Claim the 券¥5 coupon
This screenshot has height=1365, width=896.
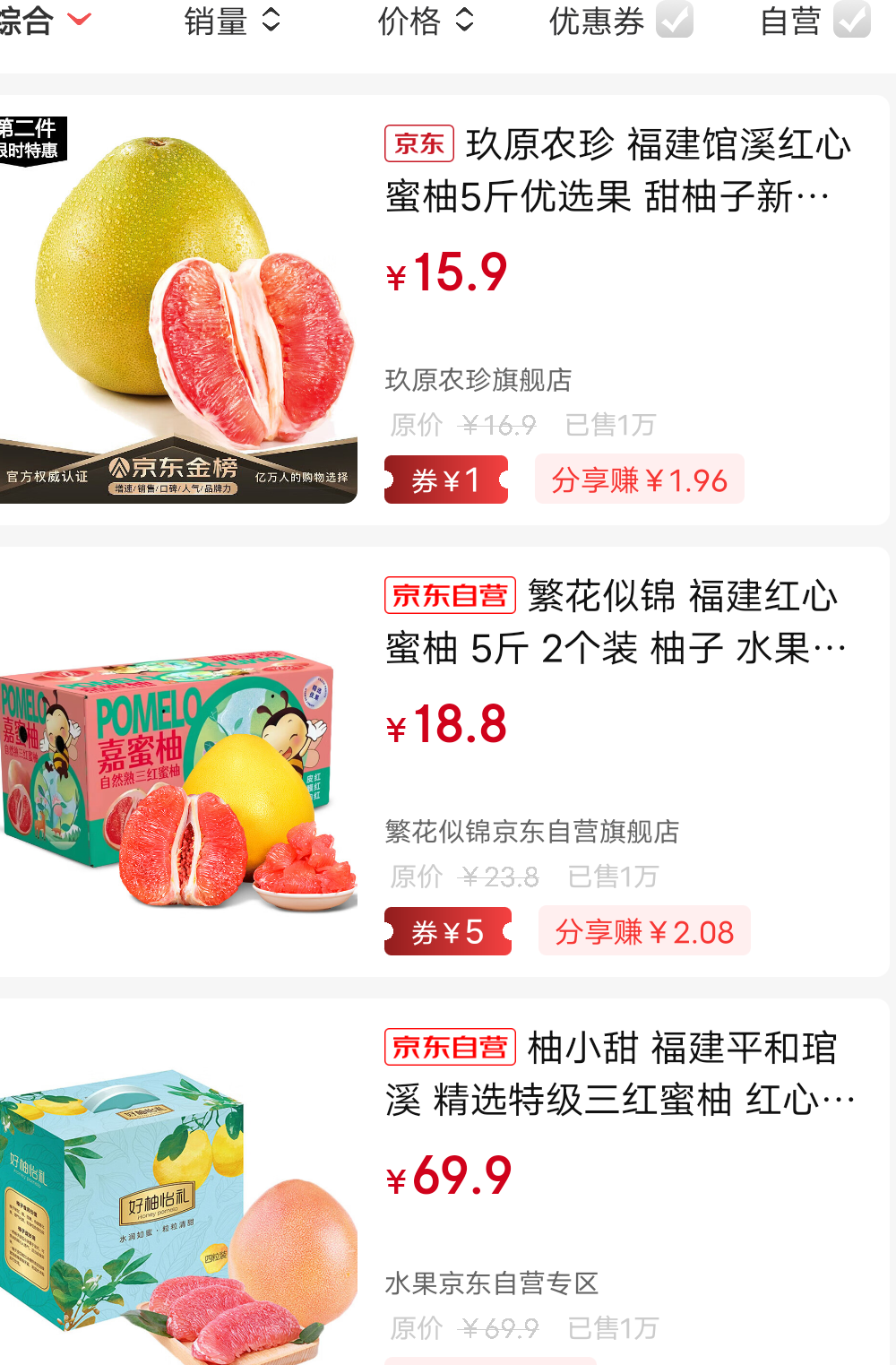pyautogui.click(x=448, y=931)
